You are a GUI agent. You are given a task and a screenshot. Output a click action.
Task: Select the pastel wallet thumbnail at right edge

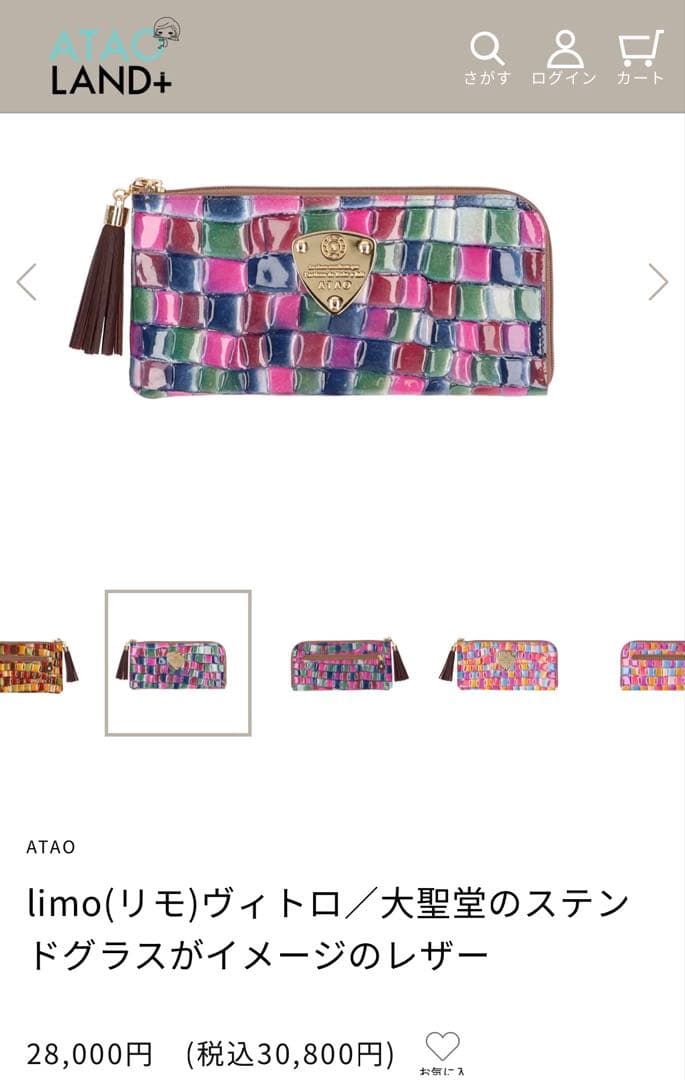[654, 665]
